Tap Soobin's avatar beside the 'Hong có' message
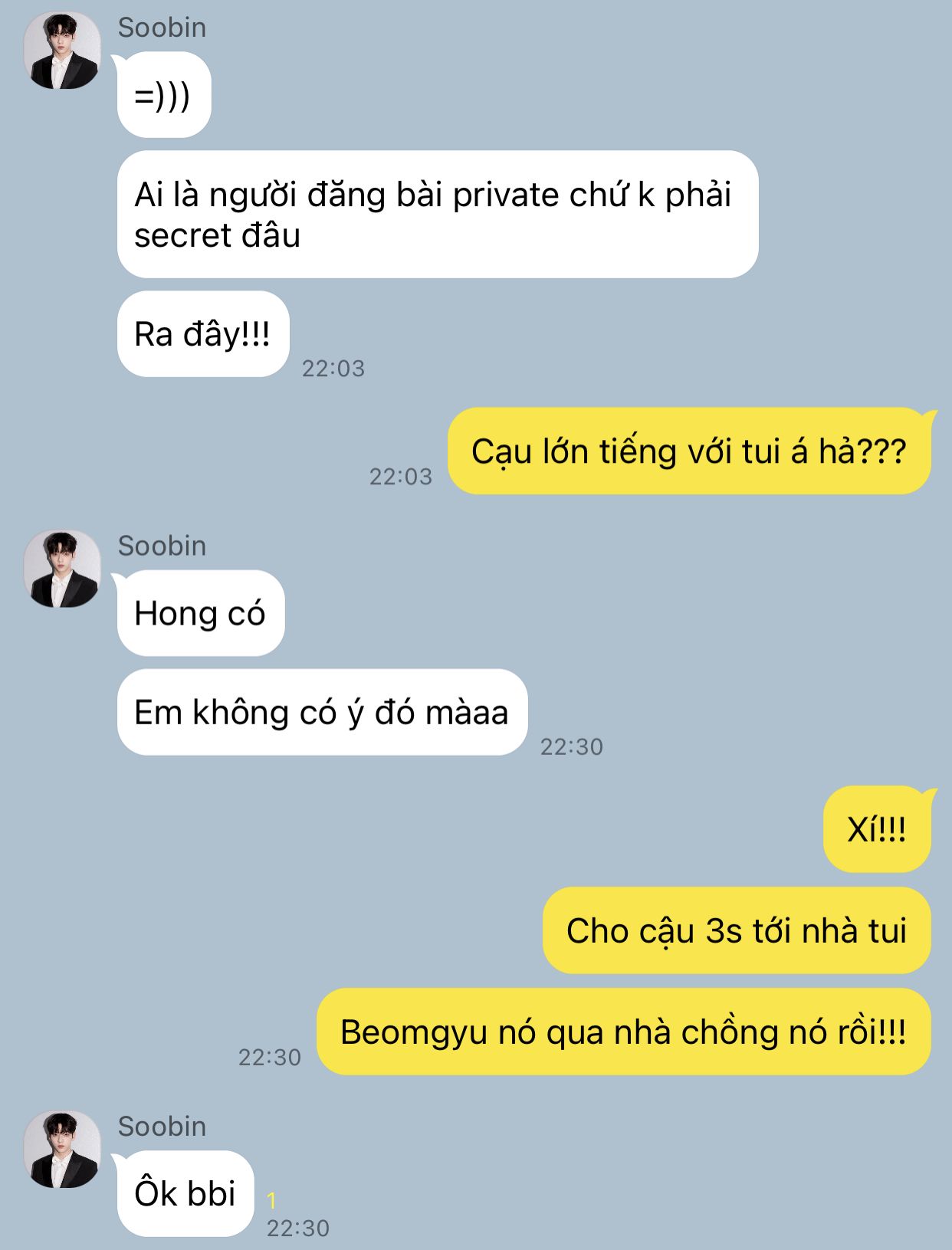The image size is (952, 1250). pos(62,569)
